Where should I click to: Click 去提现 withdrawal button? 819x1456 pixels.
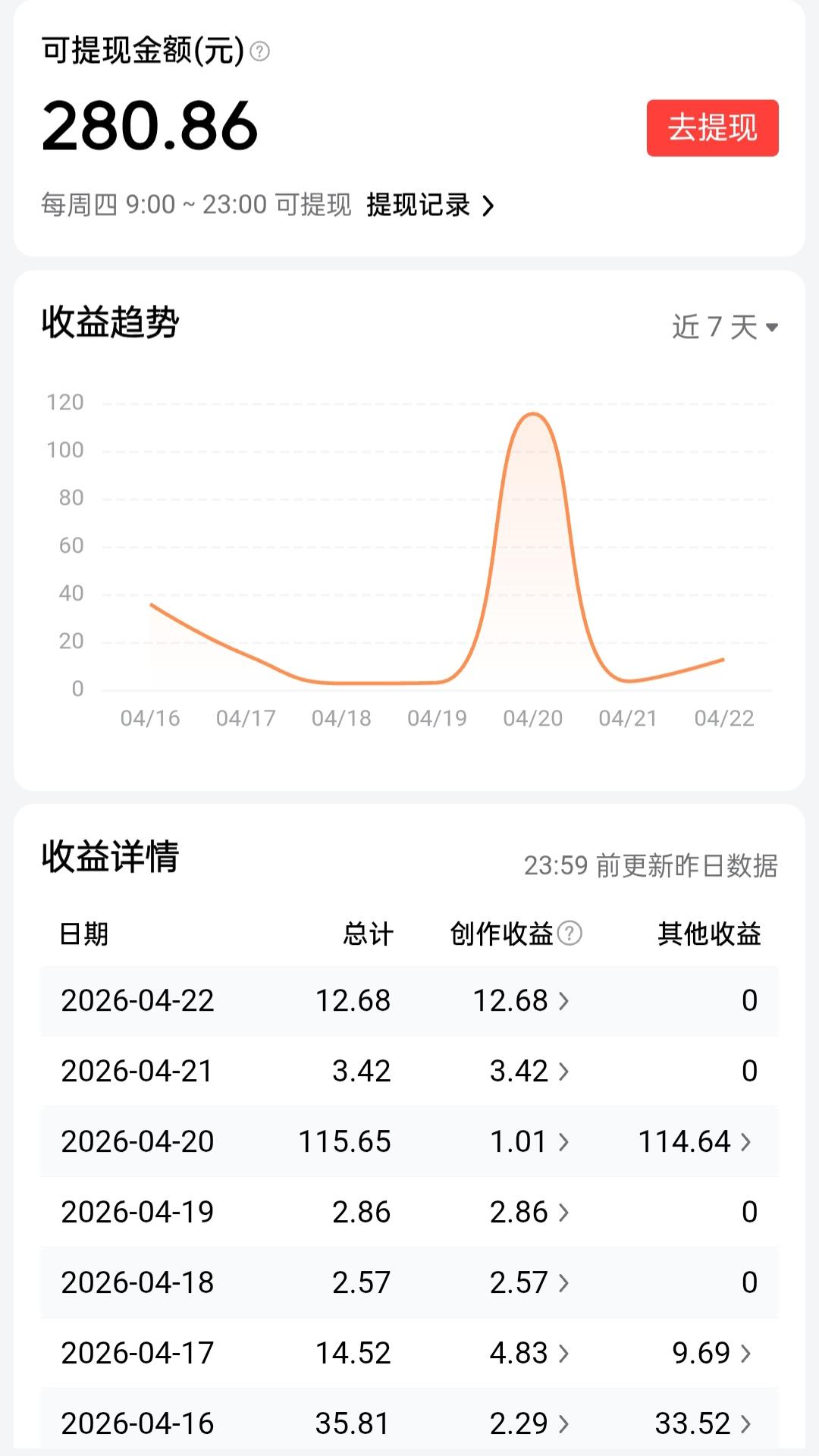711,129
